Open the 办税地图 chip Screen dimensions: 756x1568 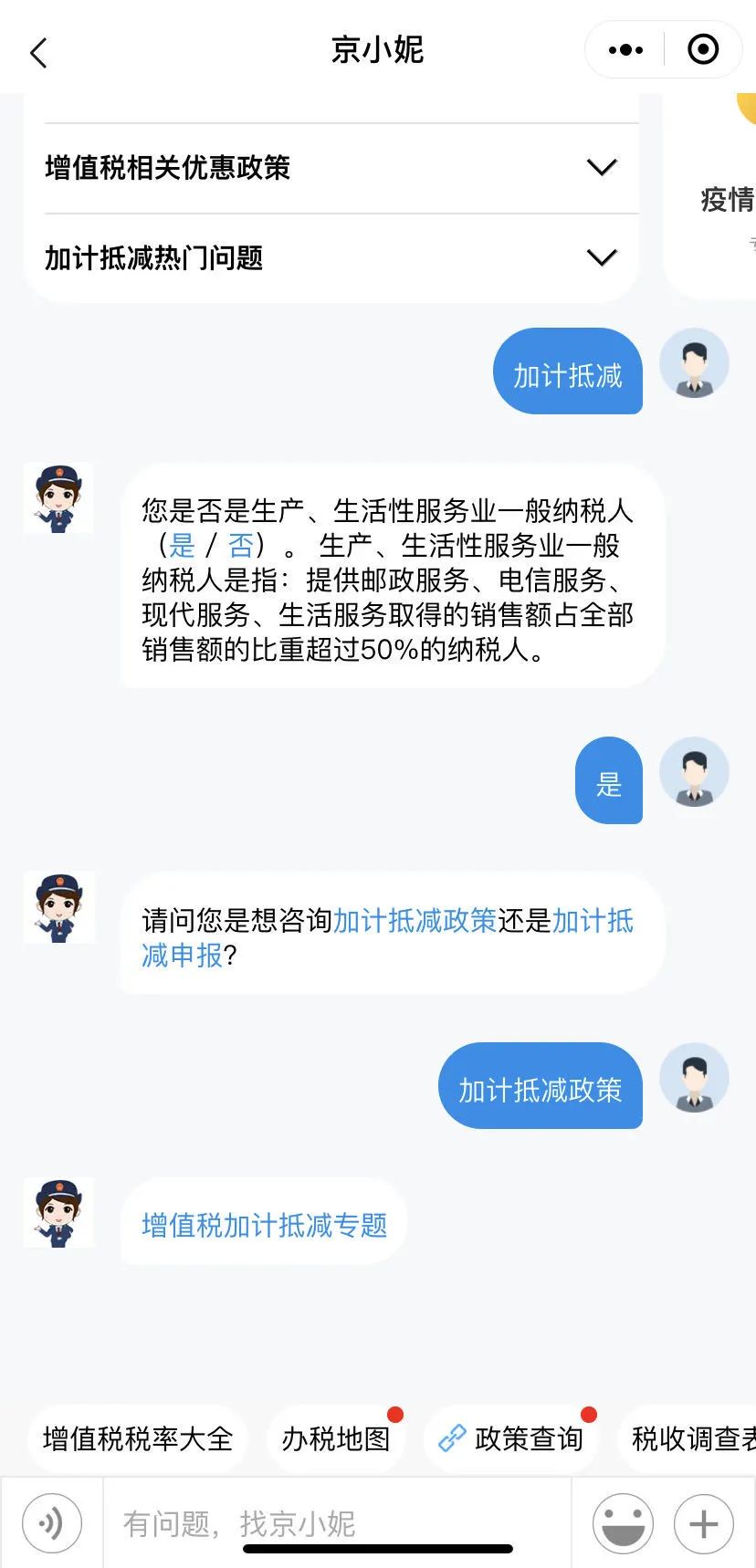[x=336, y=1439]
